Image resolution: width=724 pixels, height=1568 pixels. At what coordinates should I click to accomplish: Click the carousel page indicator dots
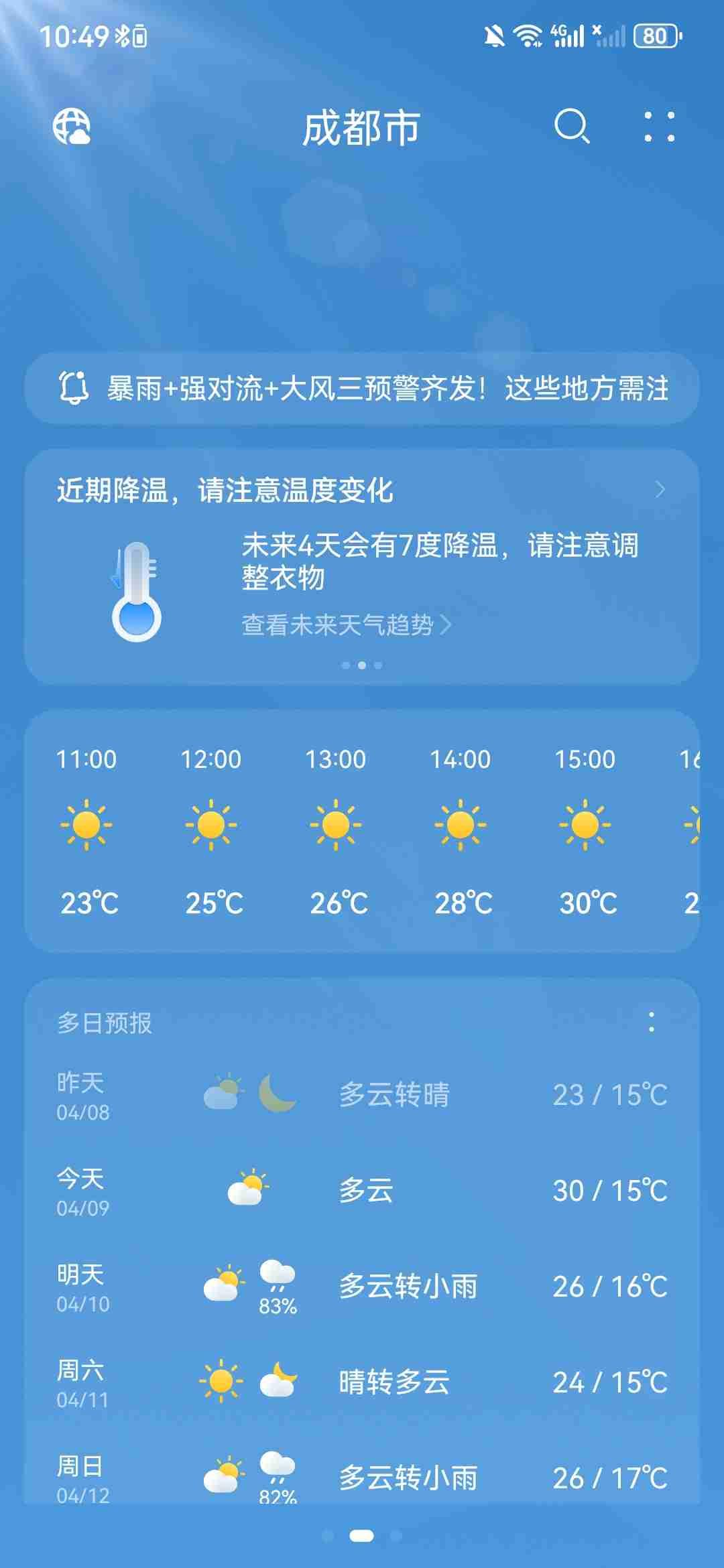[x=362, y=664]
